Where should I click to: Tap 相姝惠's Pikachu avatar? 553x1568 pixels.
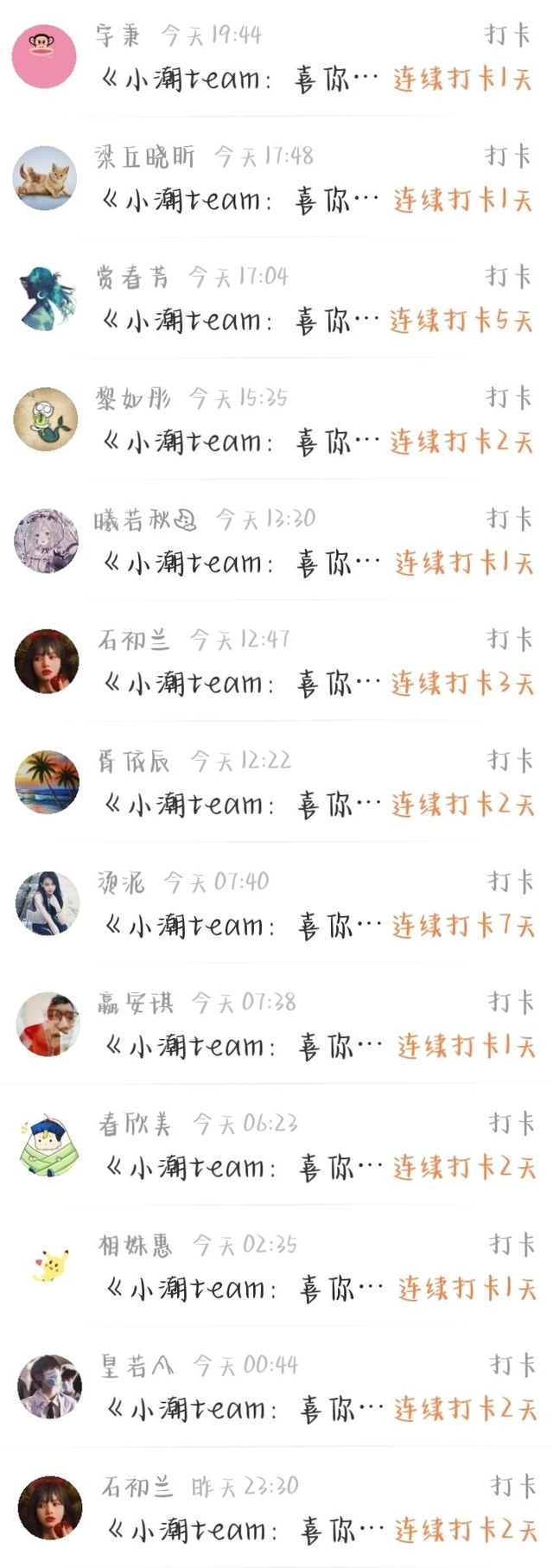pos(49,1266)
